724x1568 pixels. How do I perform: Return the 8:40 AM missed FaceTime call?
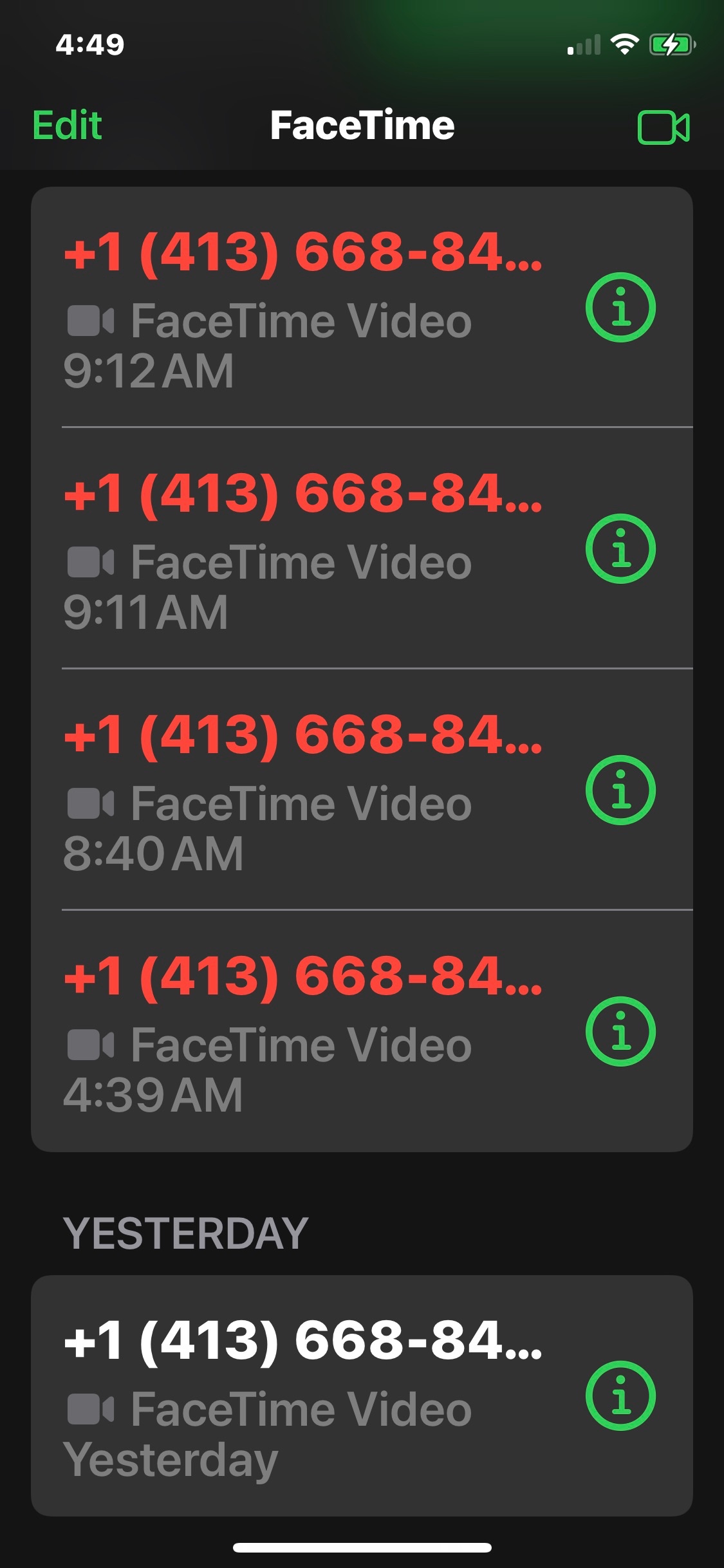point(302,792)
